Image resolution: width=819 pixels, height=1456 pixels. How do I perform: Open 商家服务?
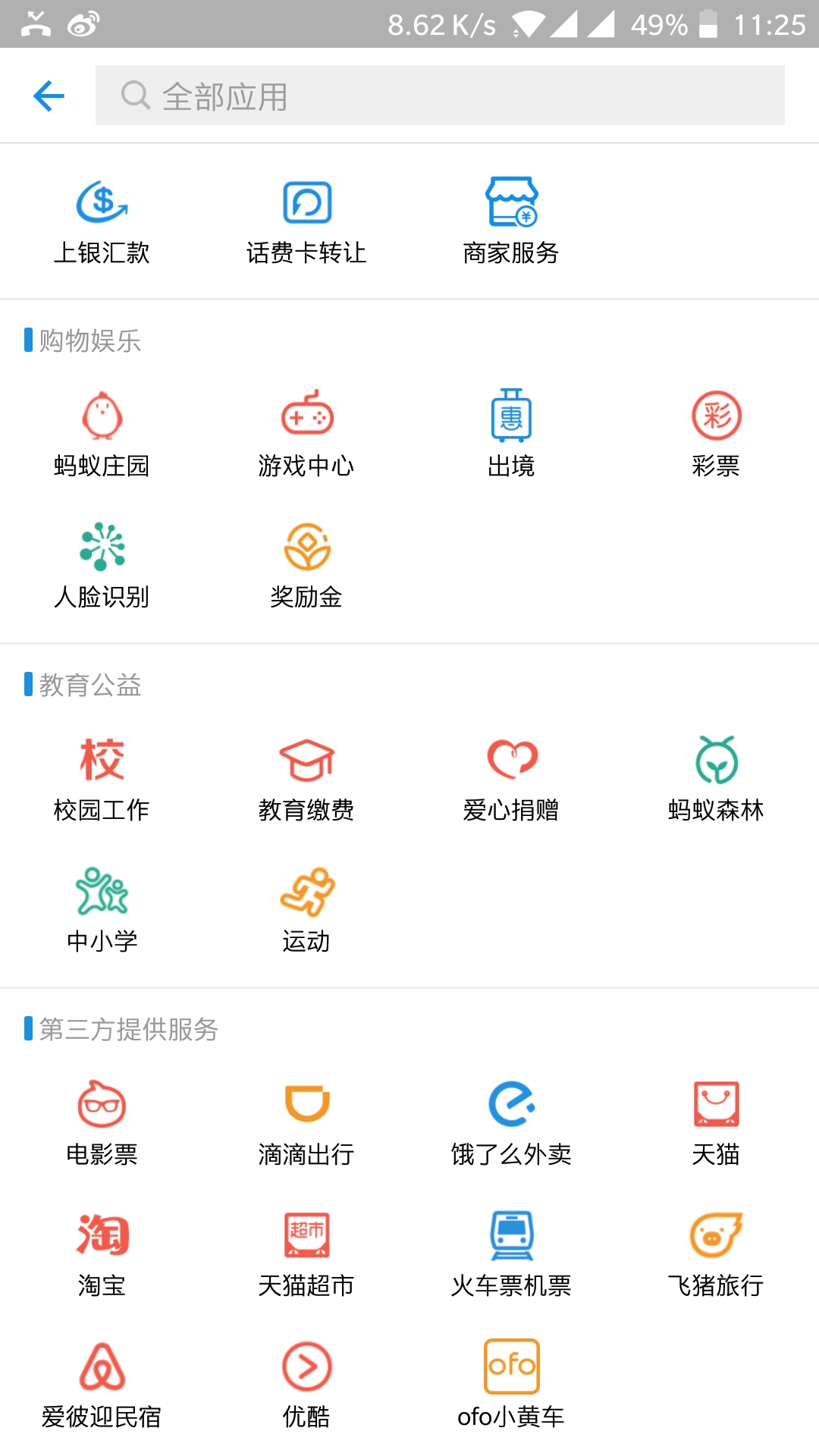512,221
